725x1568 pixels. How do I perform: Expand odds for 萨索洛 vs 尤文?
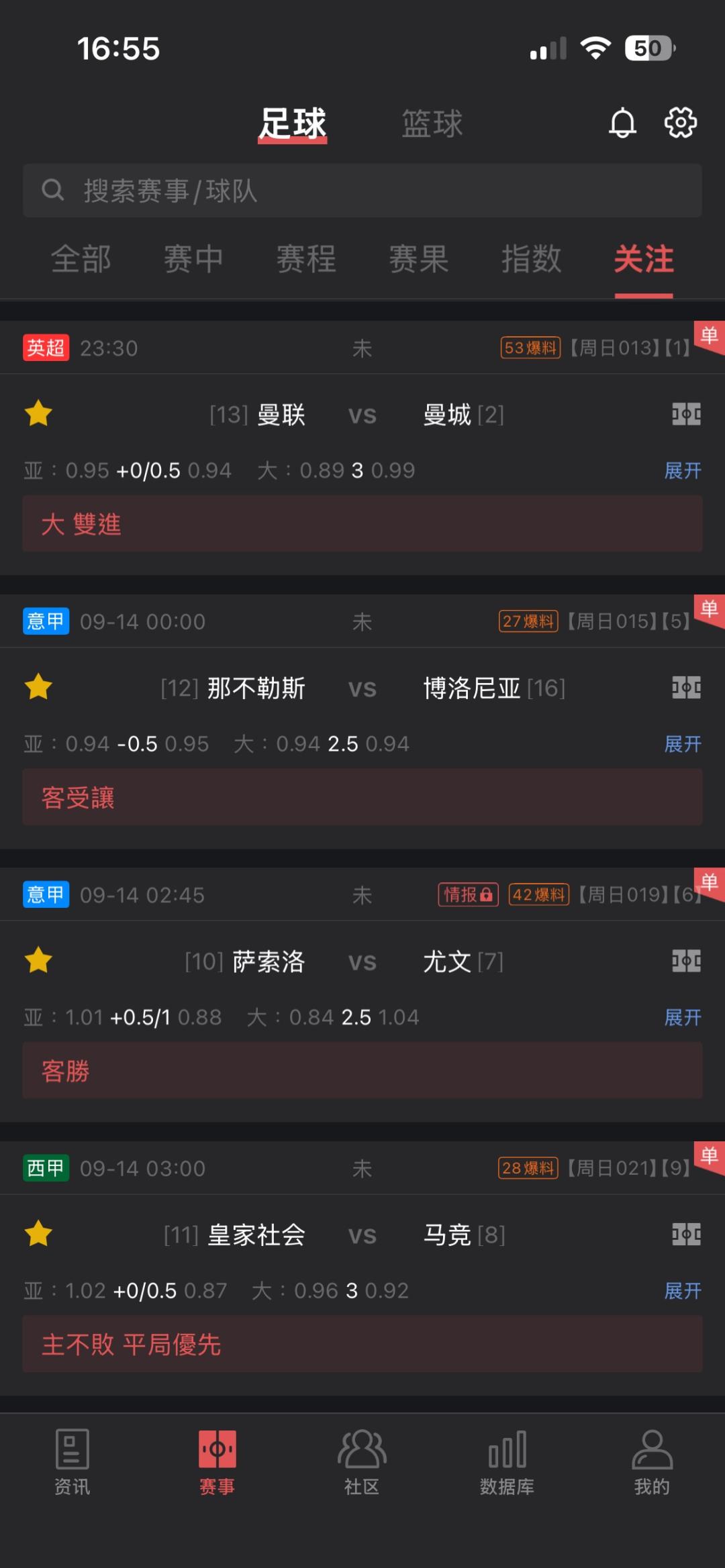coord(683,1017)
